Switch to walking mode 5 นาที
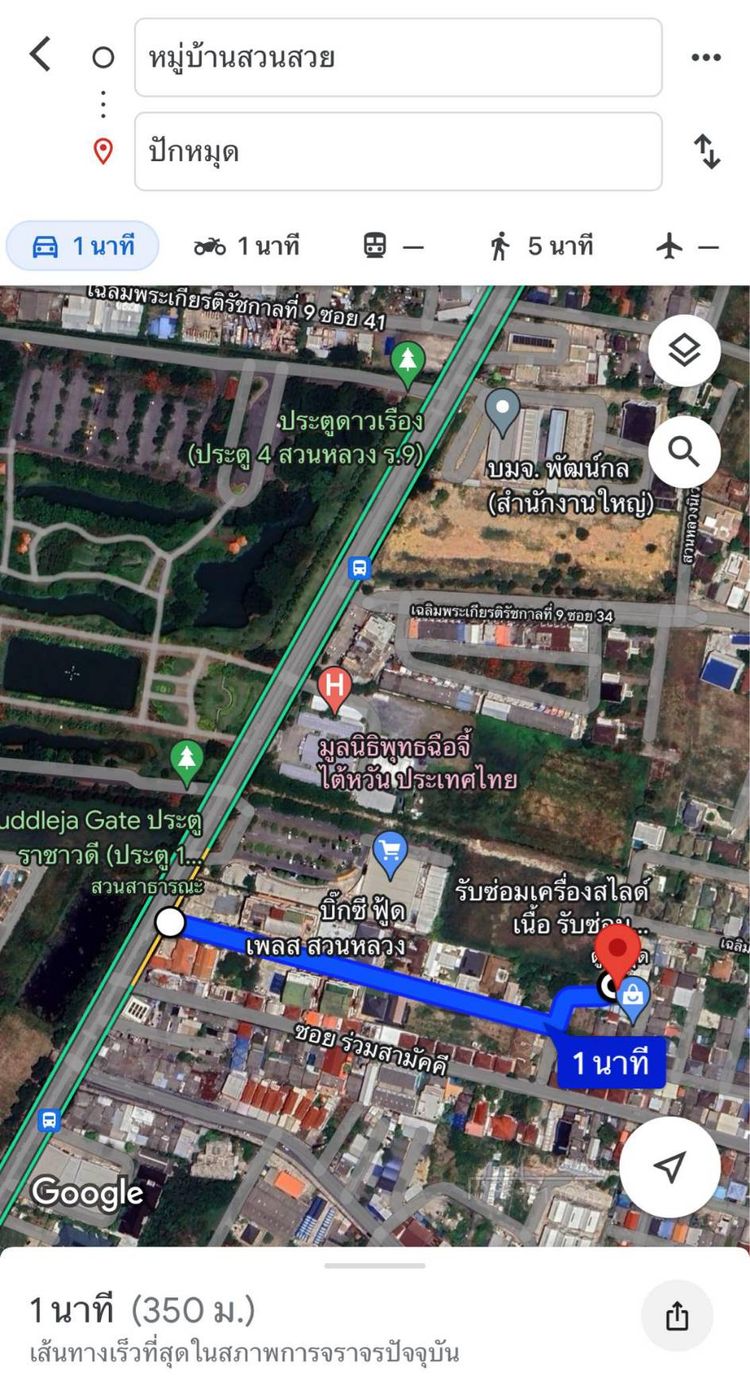The height and width of the screenshot is (1376, 750). [x=541, y=246]
